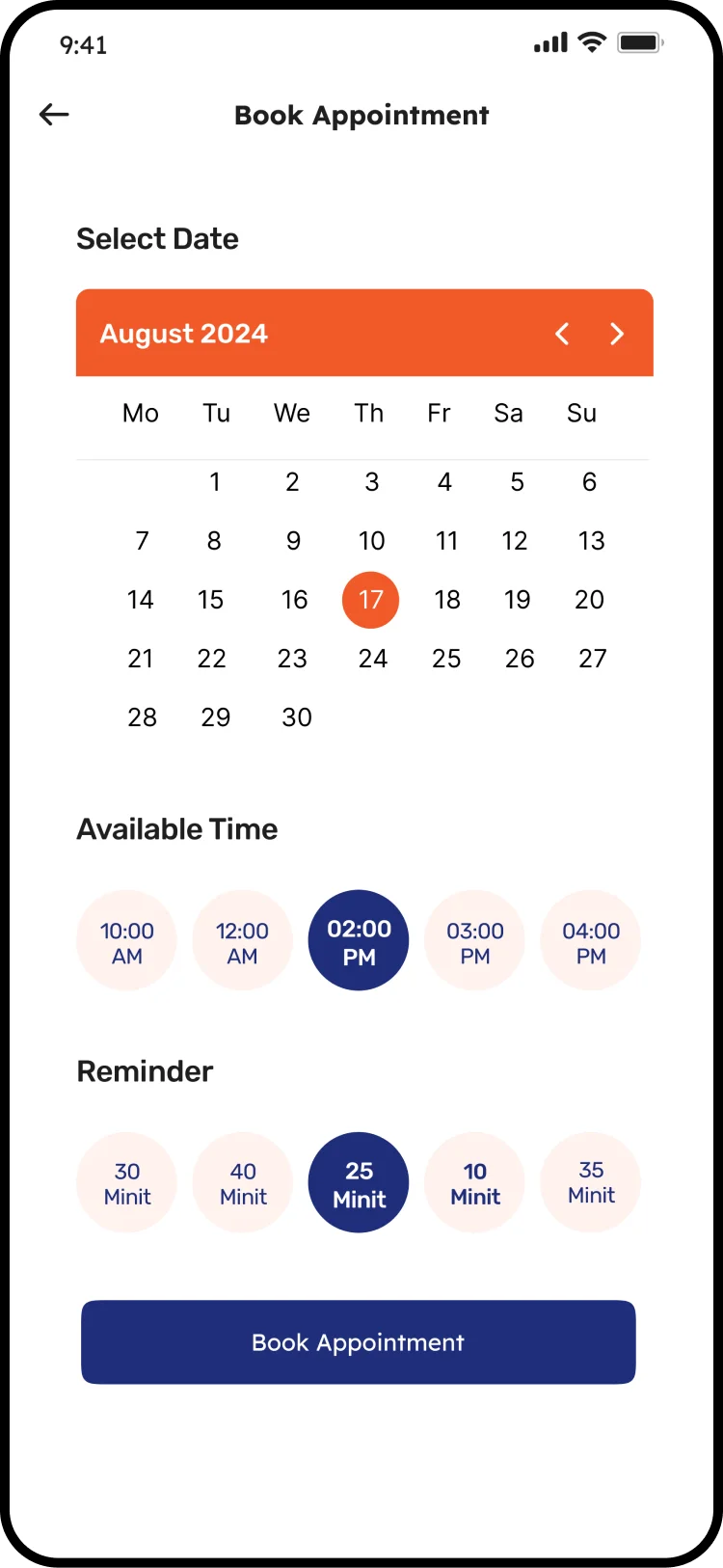The height and width of the screenshot is (1568, 723).
Task: Pick the 35 Minit reminder option
Action: (591, 1183)
